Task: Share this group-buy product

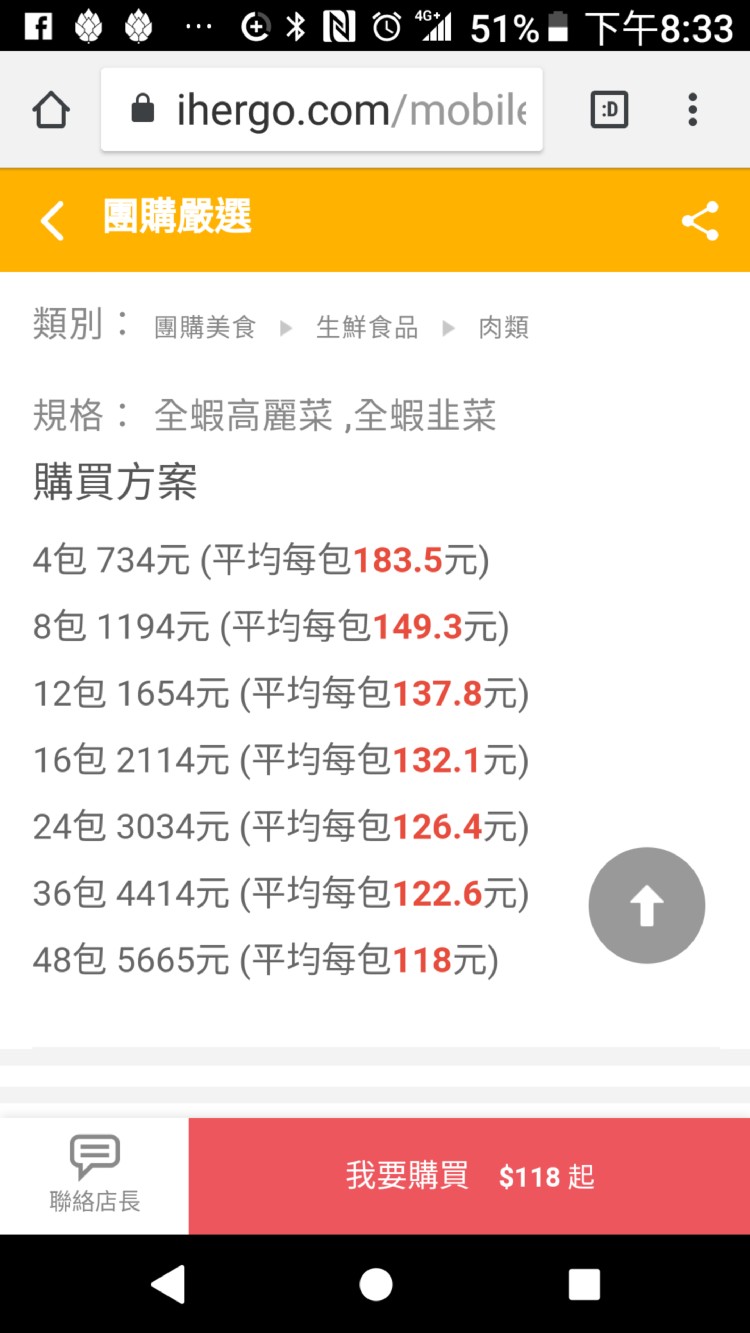Action: [700, 221]
